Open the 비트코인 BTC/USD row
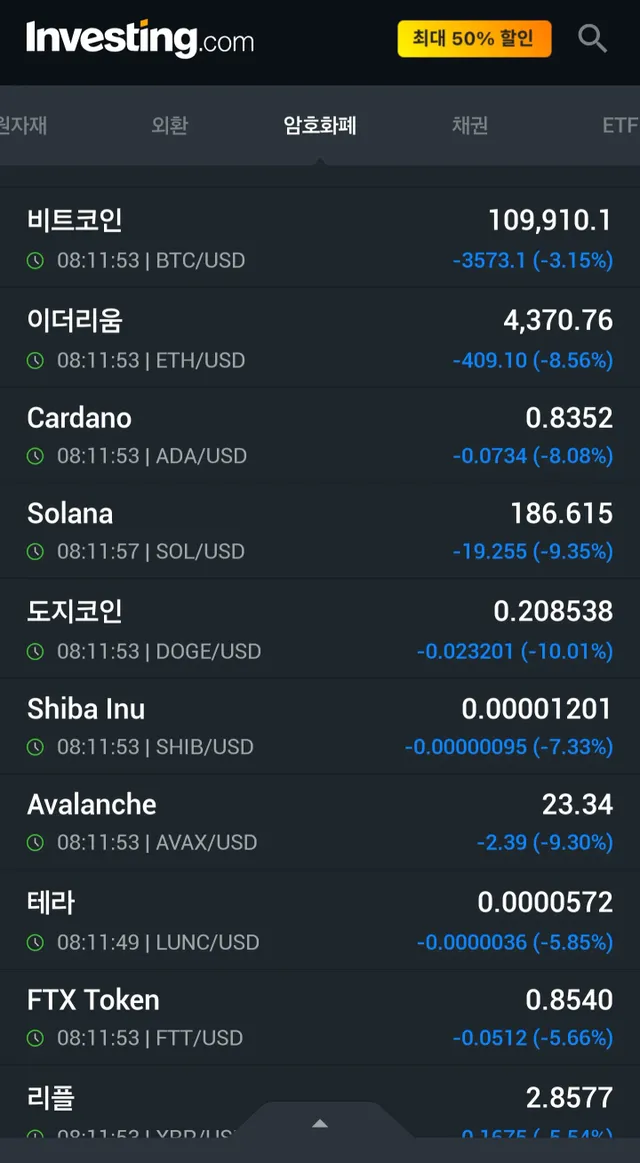The height and width of the screenshot is (1163, 640). tap(320, 238)
